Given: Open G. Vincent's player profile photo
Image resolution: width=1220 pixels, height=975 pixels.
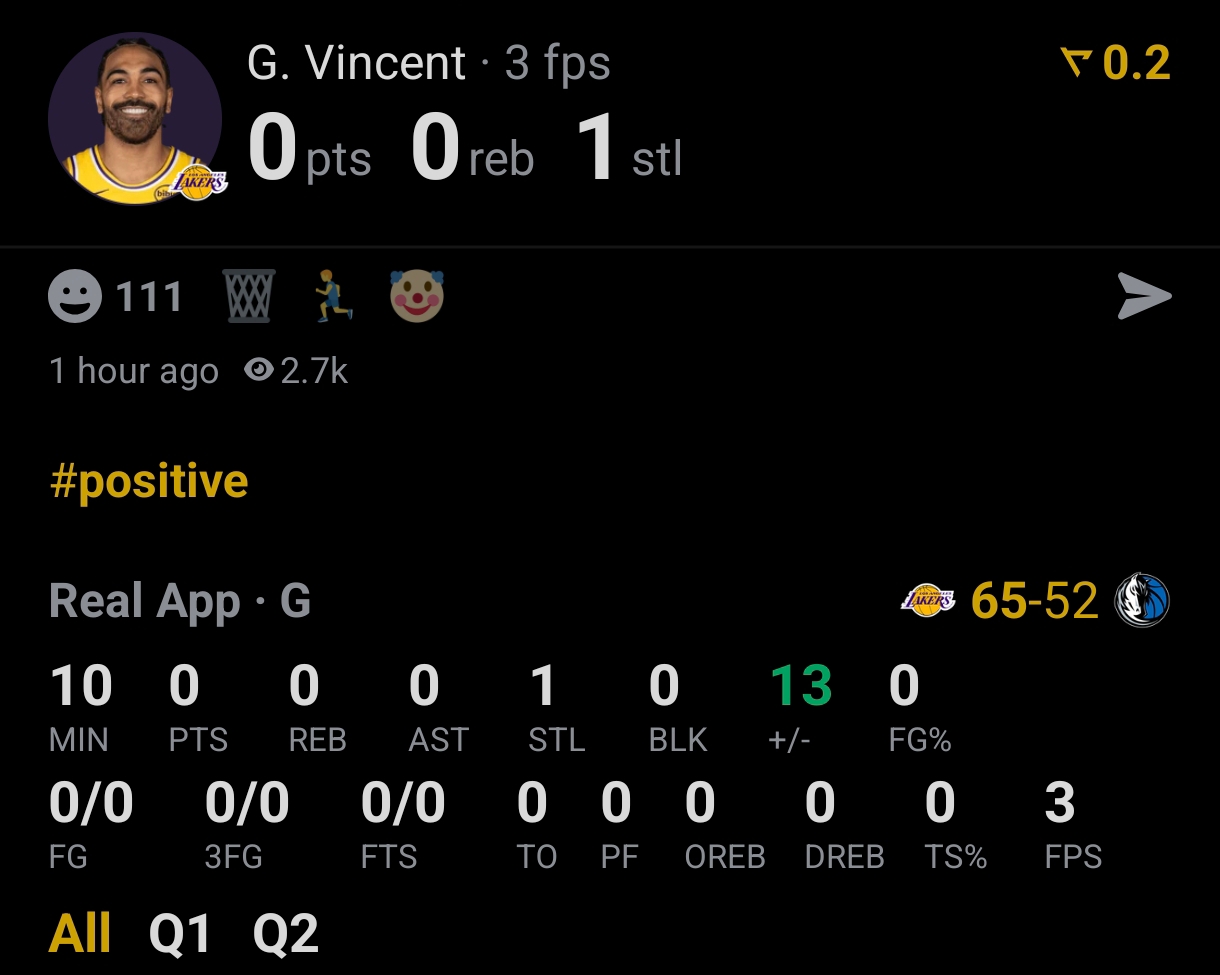Looking at the screenshot, I should (x=135, y=118).
